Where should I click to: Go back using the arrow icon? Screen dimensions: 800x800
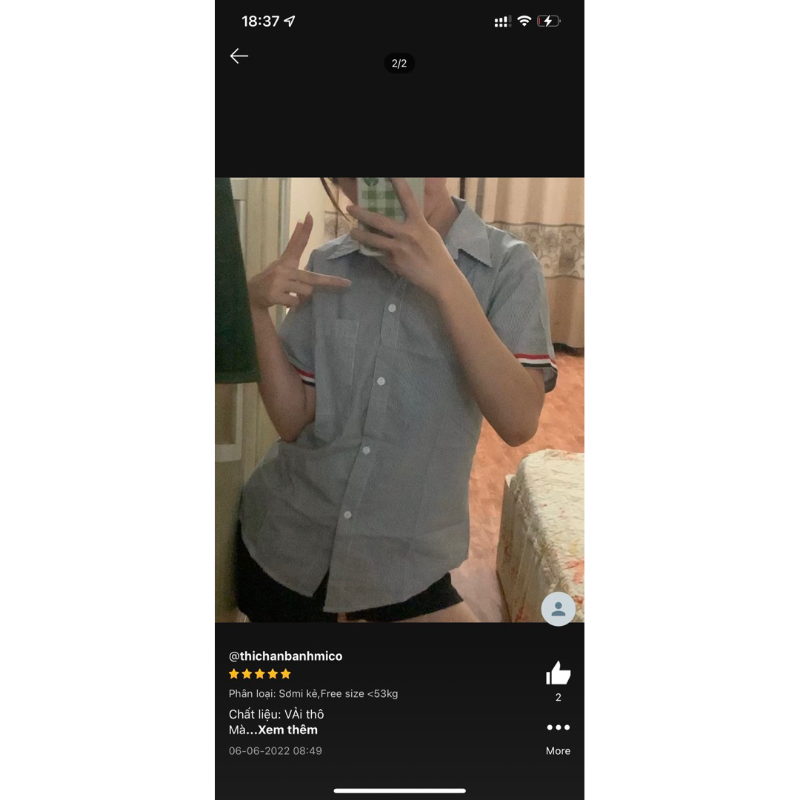(238, 56)
